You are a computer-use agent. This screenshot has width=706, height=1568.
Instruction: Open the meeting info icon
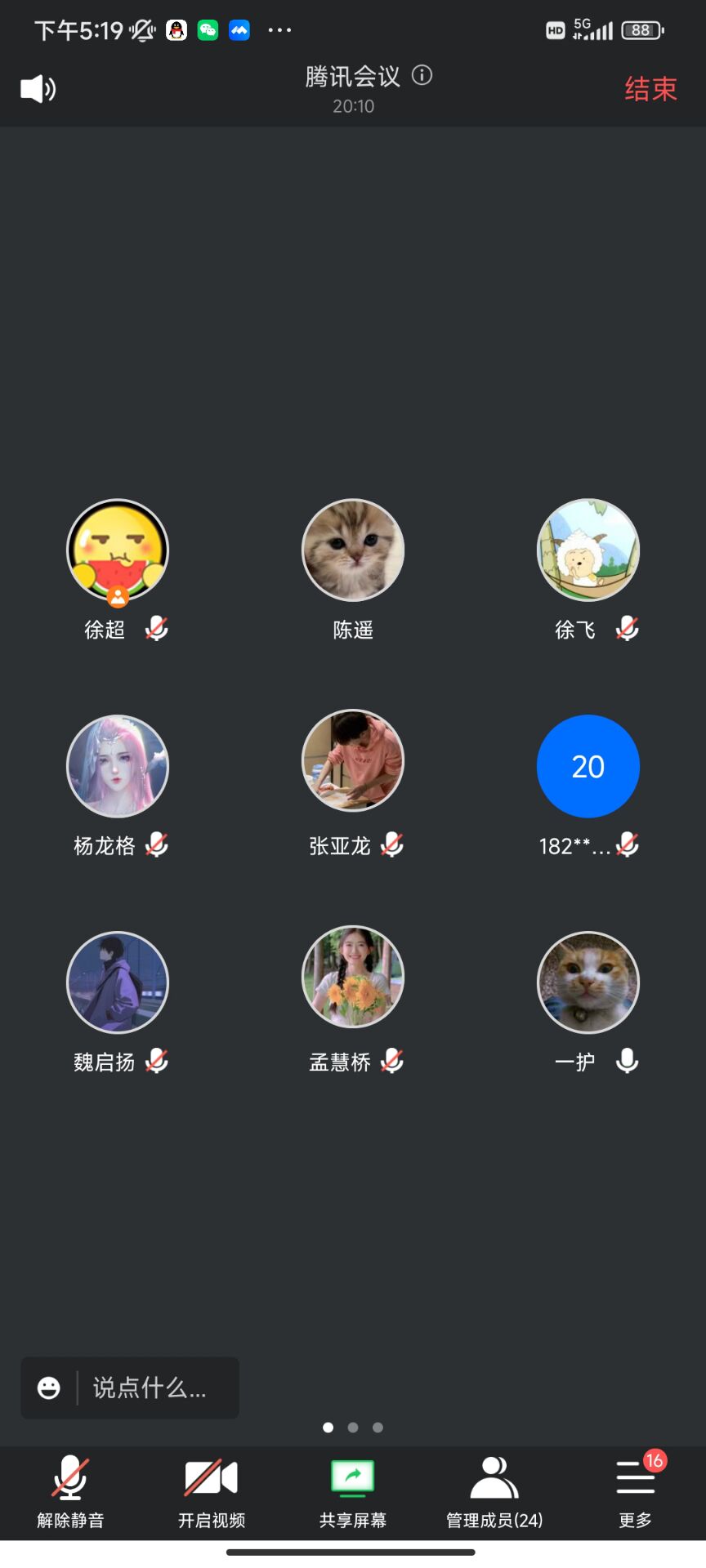coord(422,75)
